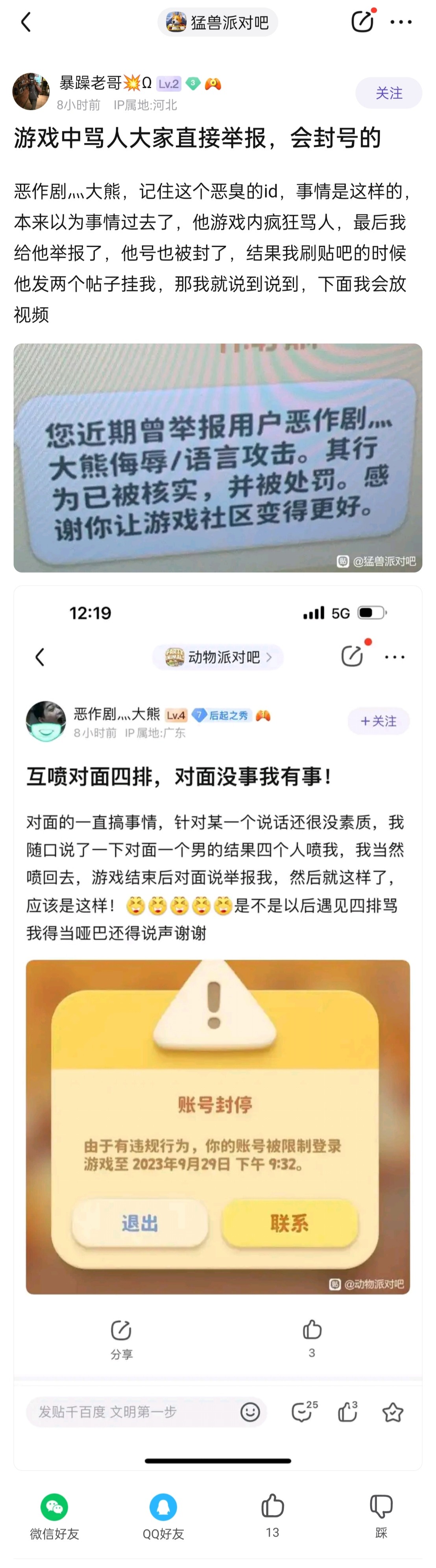
Task: Open the 猛兽派对吧 forum chip
Action: [217, 22]
